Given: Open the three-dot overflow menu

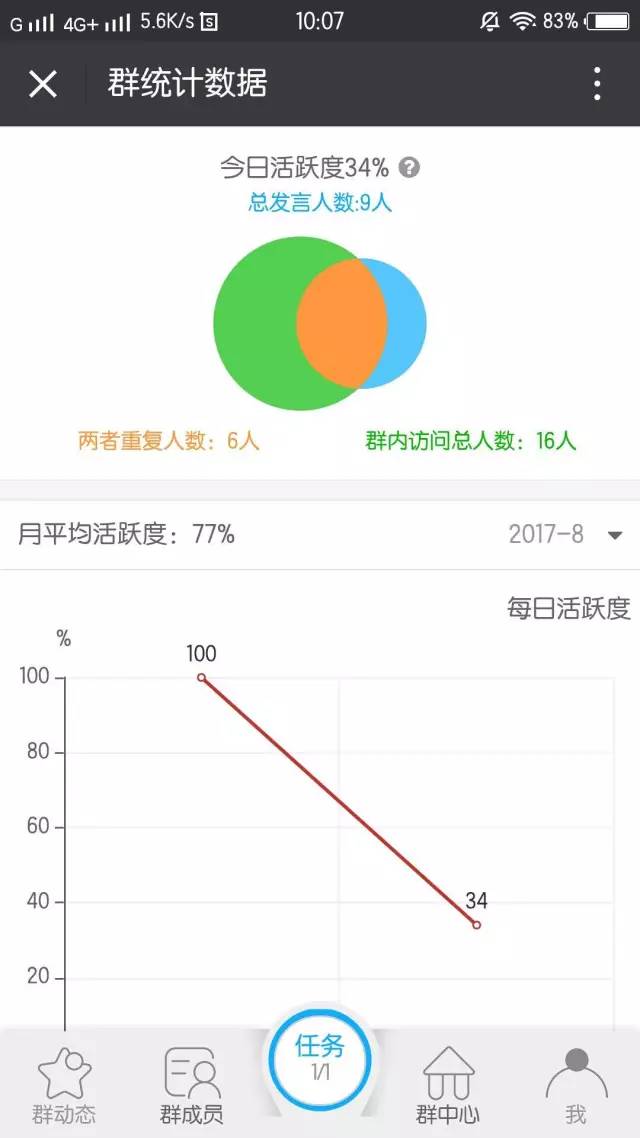Looking at the screenshot, I should (x=596, y=83).
